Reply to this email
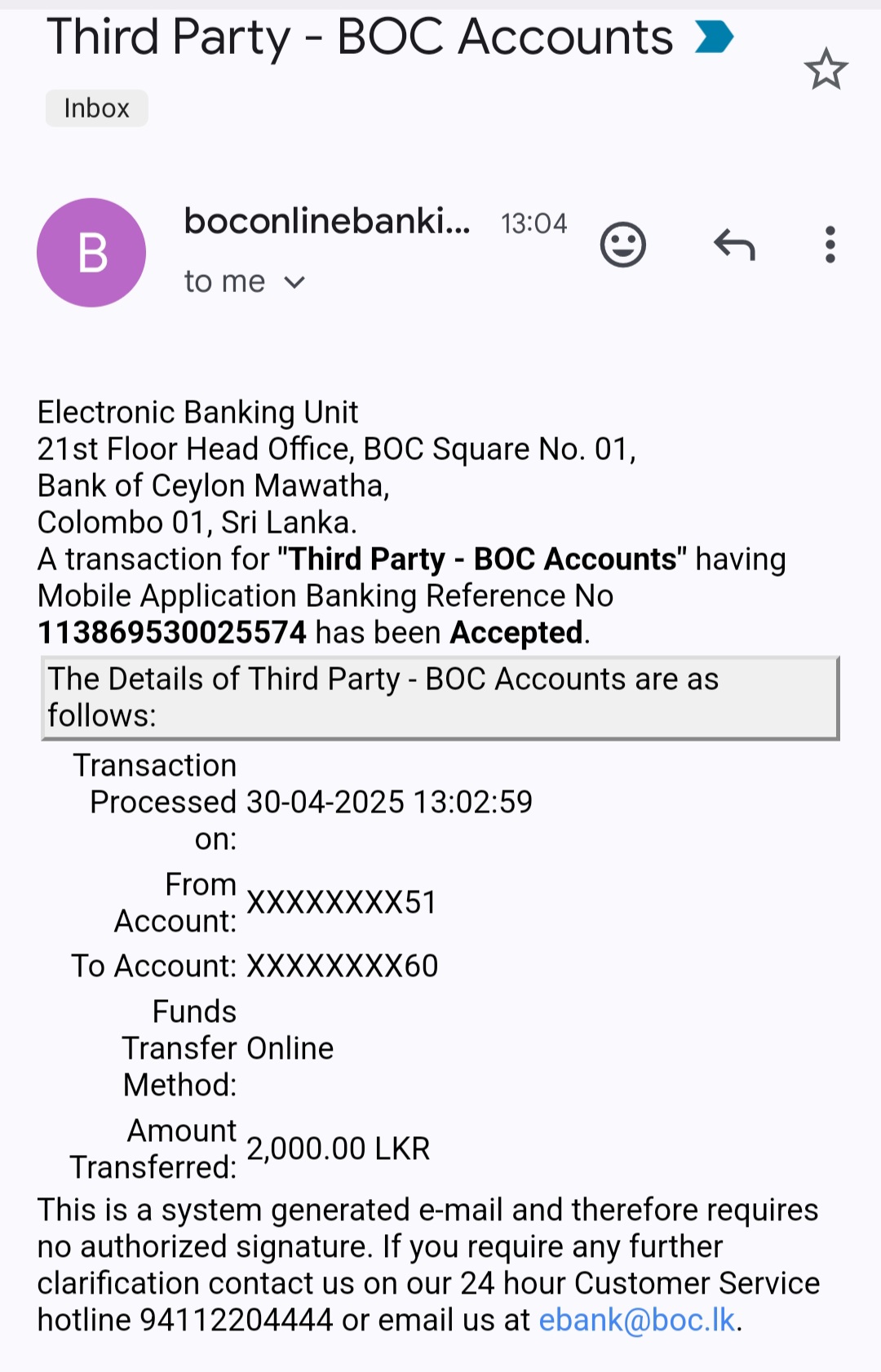This screenshot has width=881, height=1372. (x=734, y=245)
